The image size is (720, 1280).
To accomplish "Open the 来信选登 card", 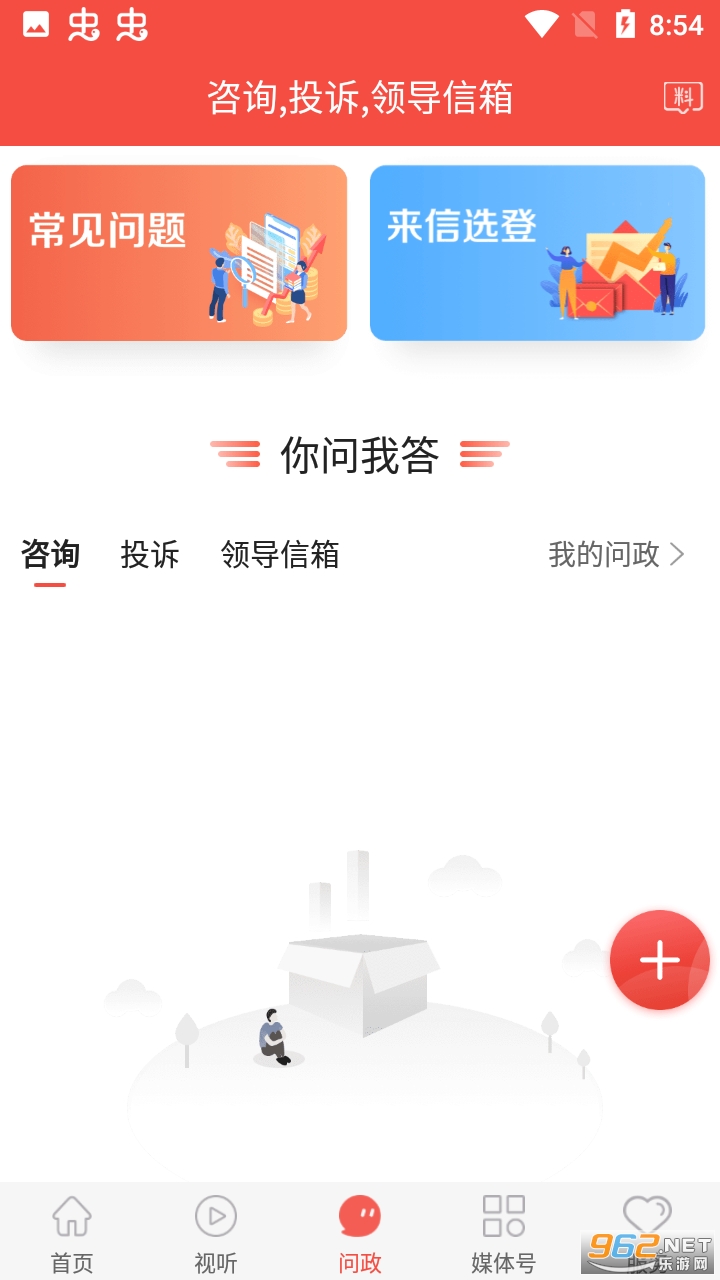I will tap(537, 253).
